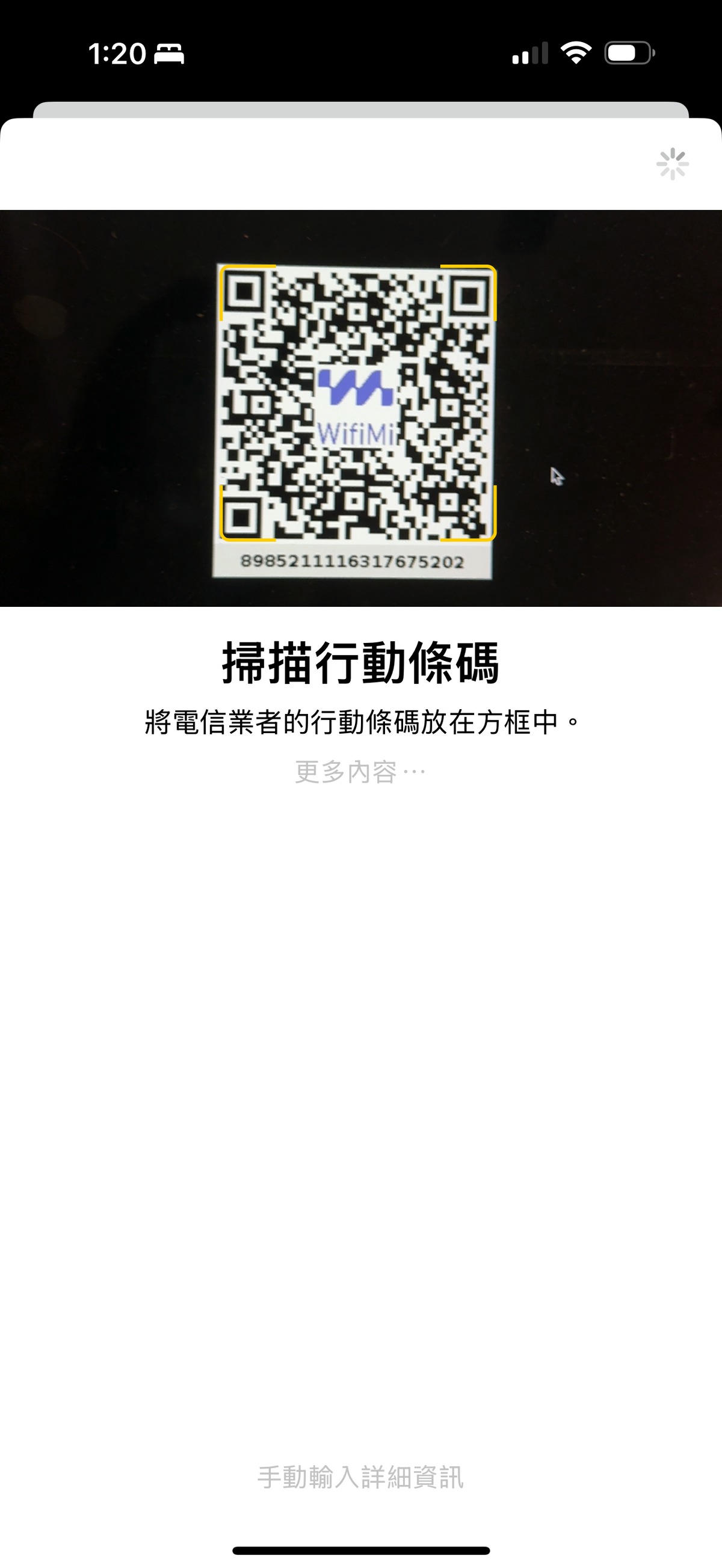Tap 手動輸入詳細資訊 to enter details manually

pyautogui.click(x=360, y=1477)
